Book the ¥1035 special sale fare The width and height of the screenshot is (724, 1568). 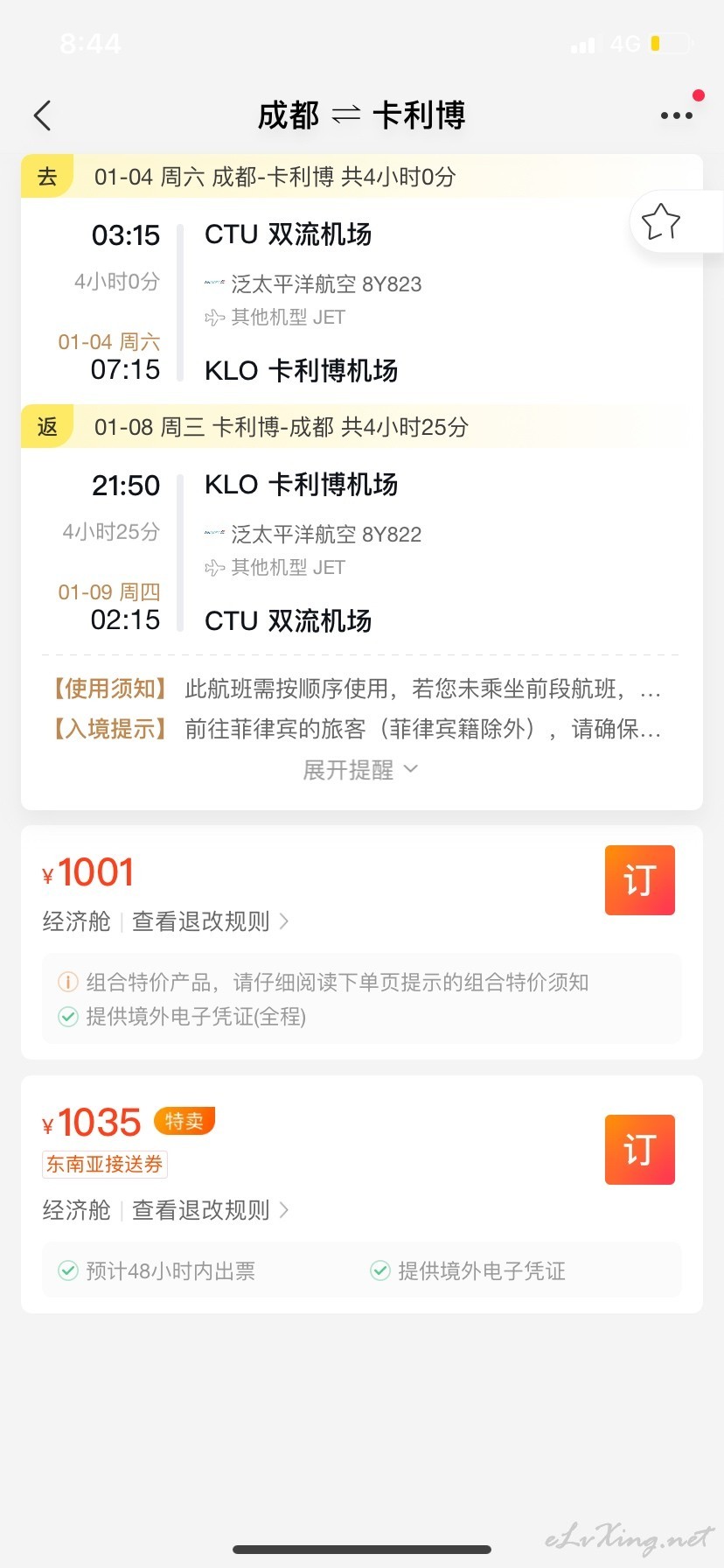point(640,1150)
